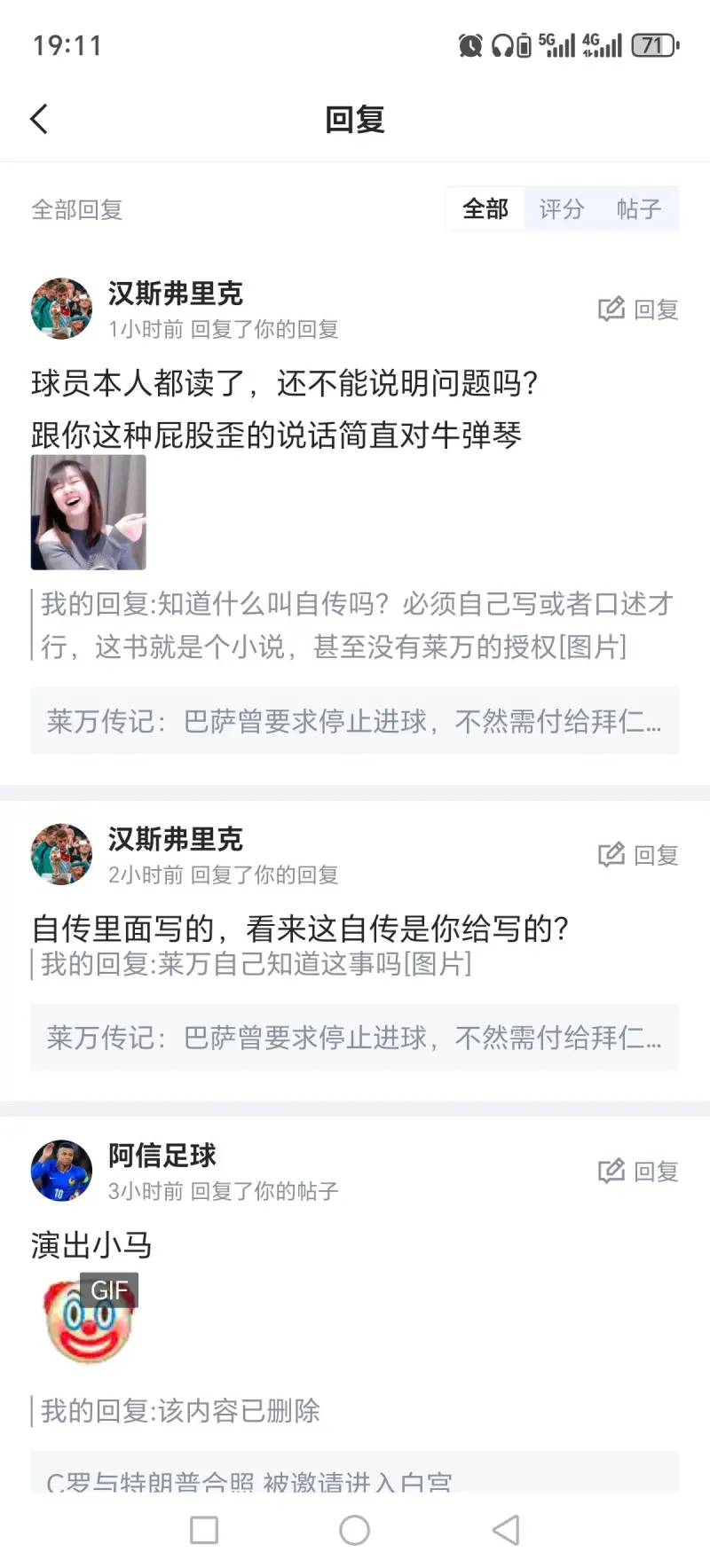This screenshot has height=1568, width=710.
Task: Open 莱万传记 post below the 2小时前 reply
Action: click(x=354, y=1038)
